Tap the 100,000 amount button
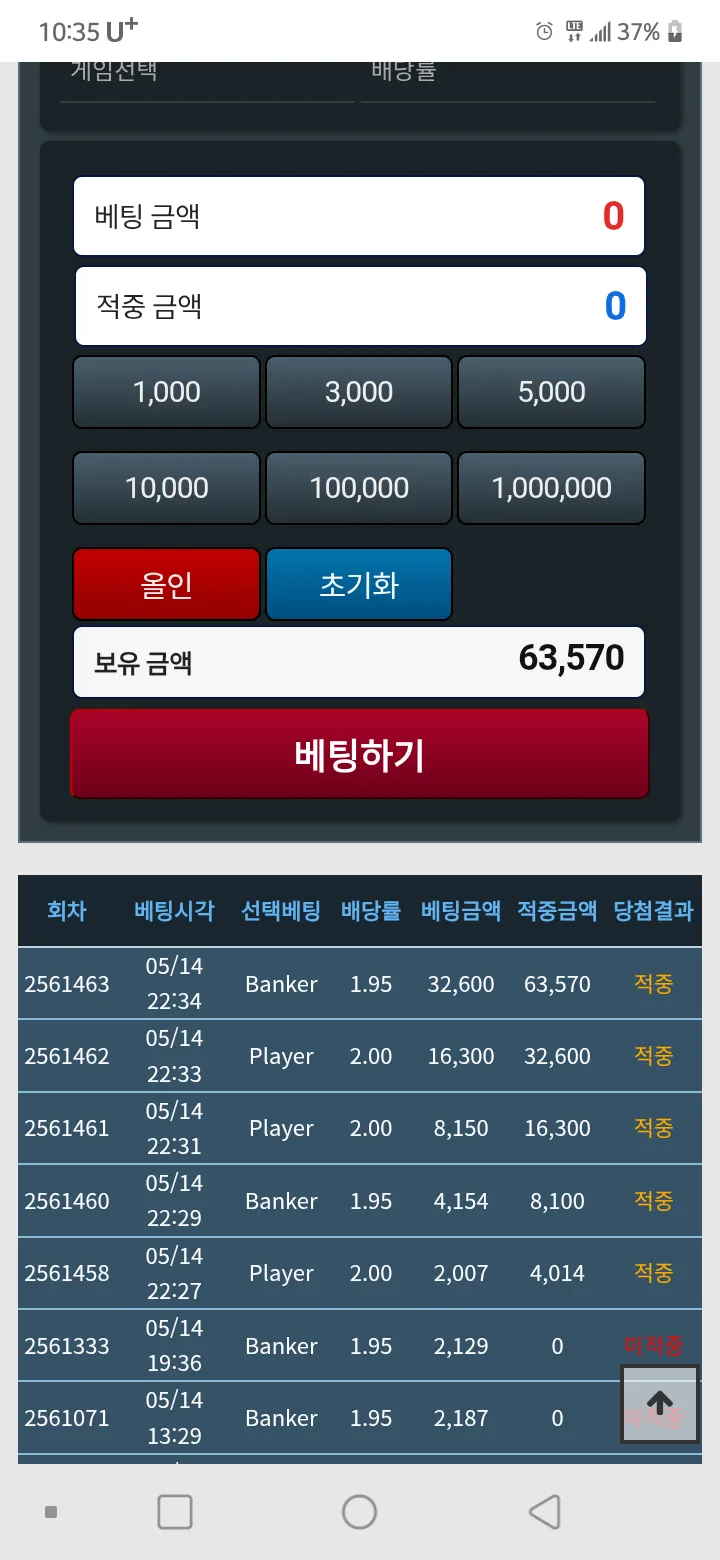Viewport: 720px width, 1560px height. [359, 488]
